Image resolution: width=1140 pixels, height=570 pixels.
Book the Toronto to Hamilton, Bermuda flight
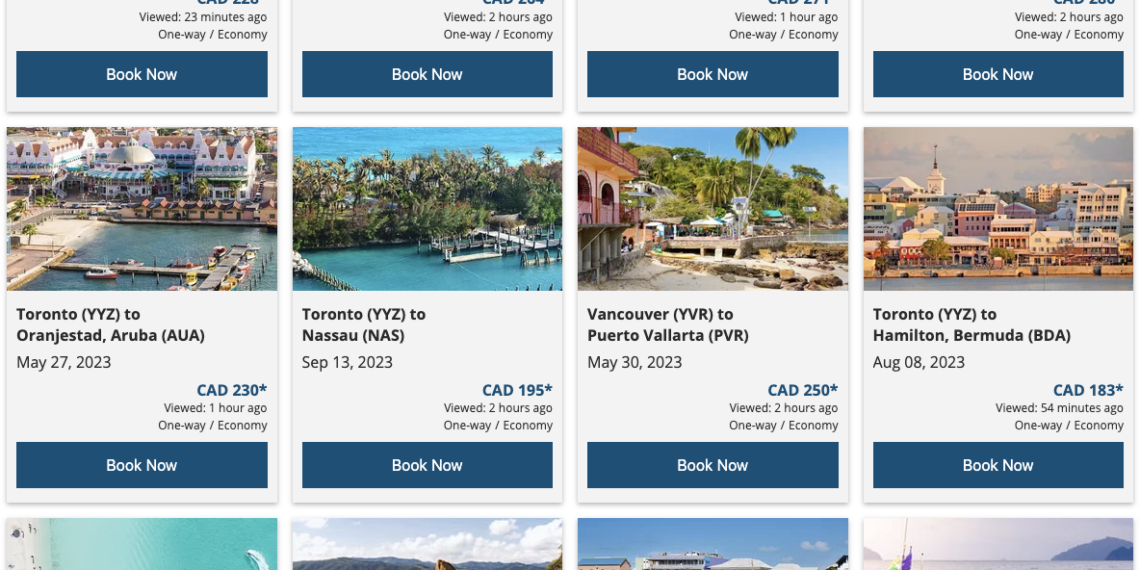coord(997,465)
